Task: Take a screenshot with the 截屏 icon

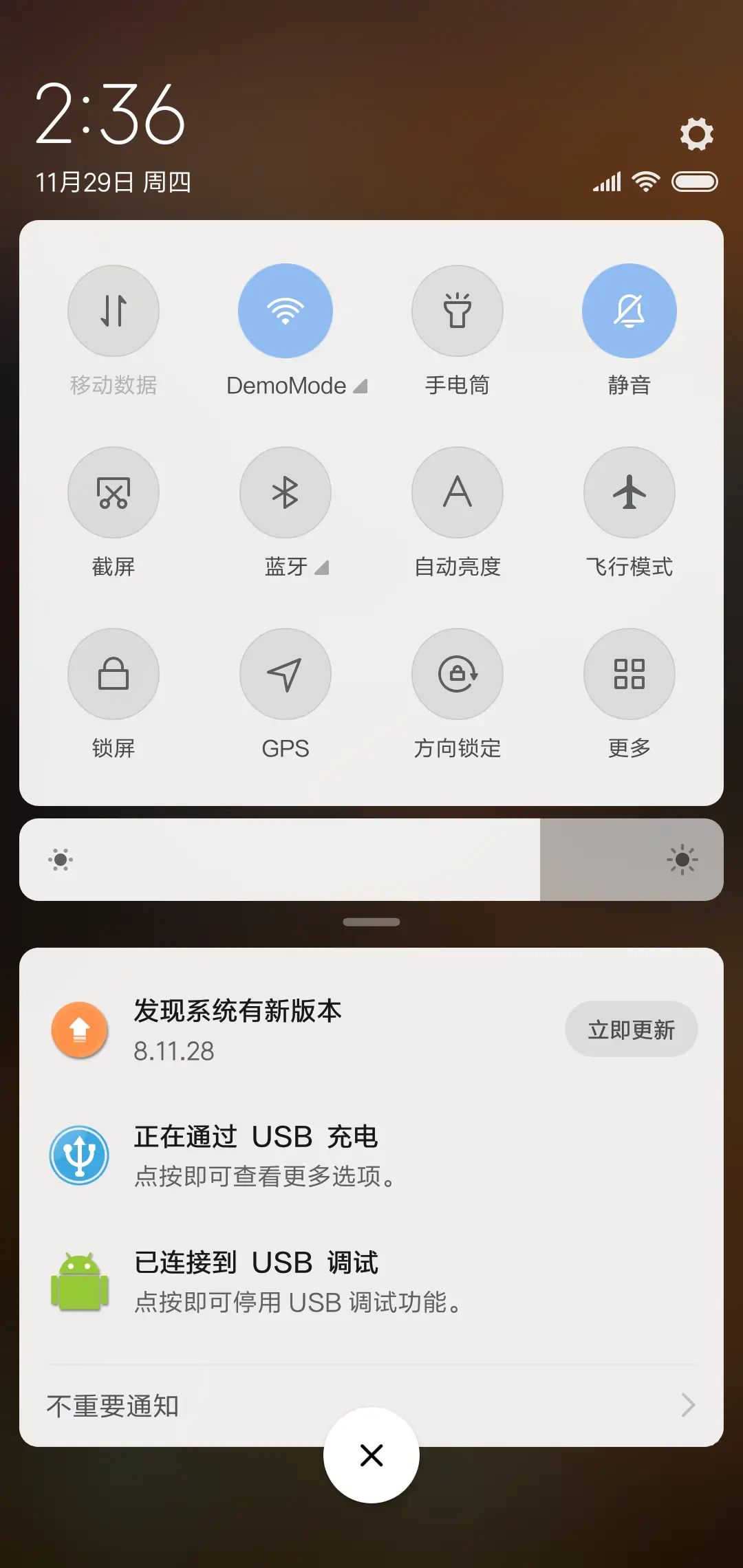Action: coord(114,492)
